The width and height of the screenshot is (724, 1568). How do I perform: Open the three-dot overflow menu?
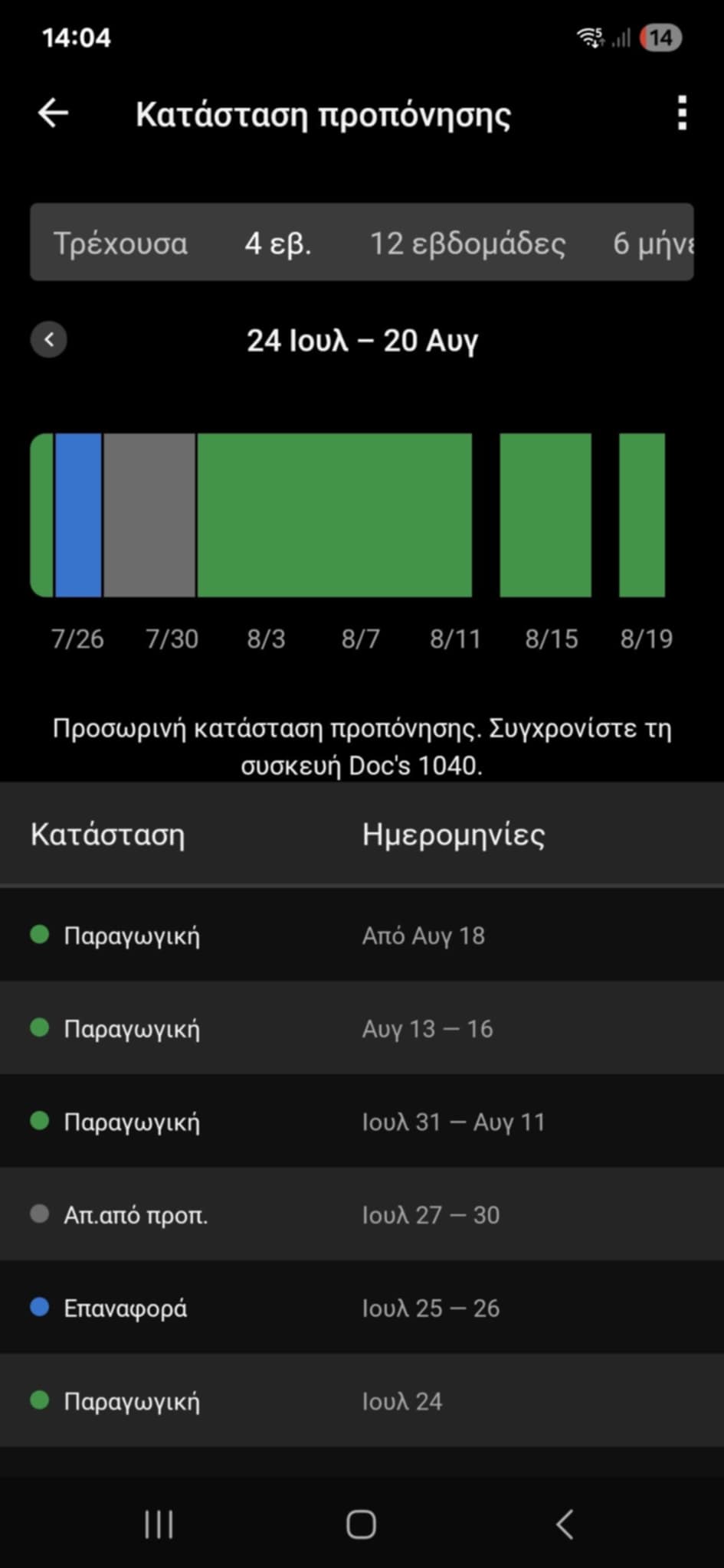pos(682,113)
